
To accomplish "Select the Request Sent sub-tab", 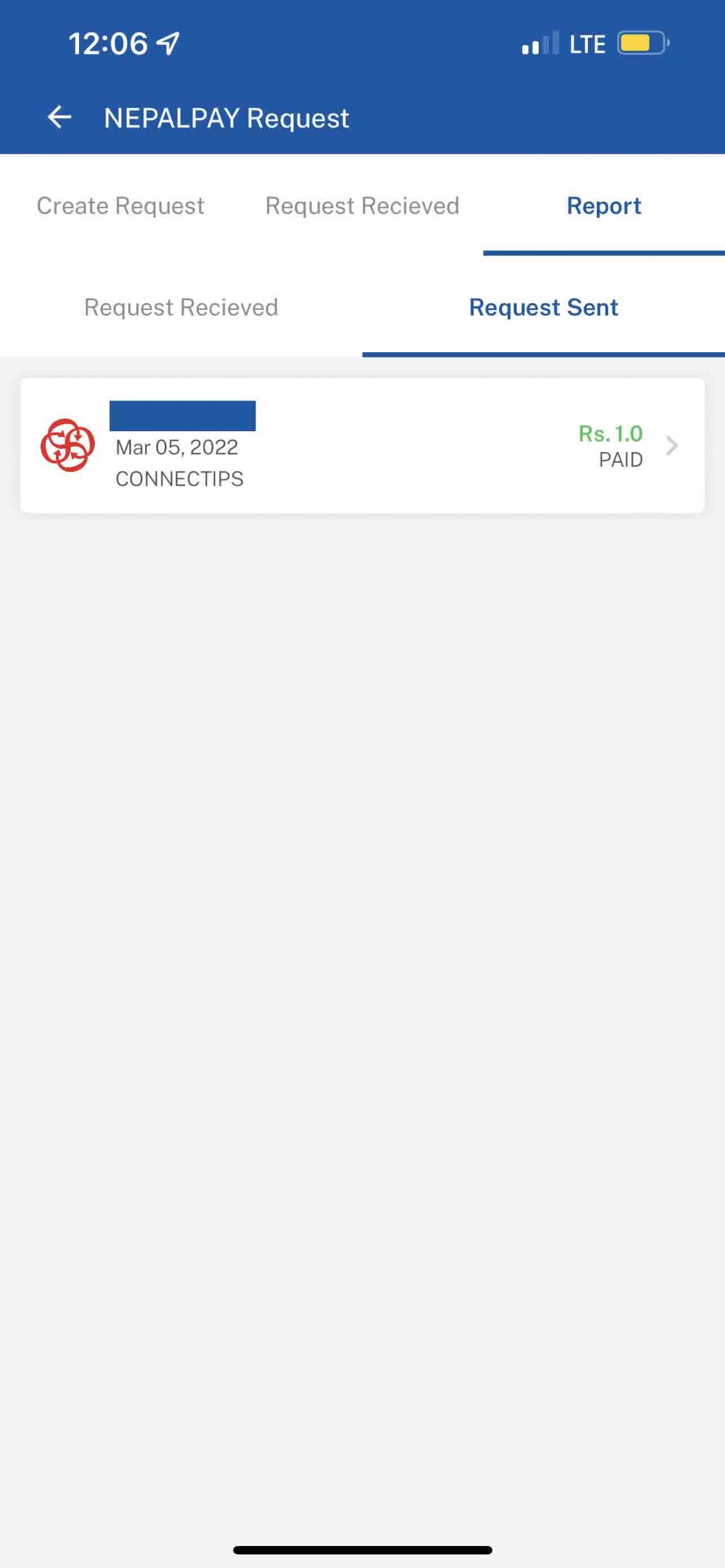I will point(544,307).
